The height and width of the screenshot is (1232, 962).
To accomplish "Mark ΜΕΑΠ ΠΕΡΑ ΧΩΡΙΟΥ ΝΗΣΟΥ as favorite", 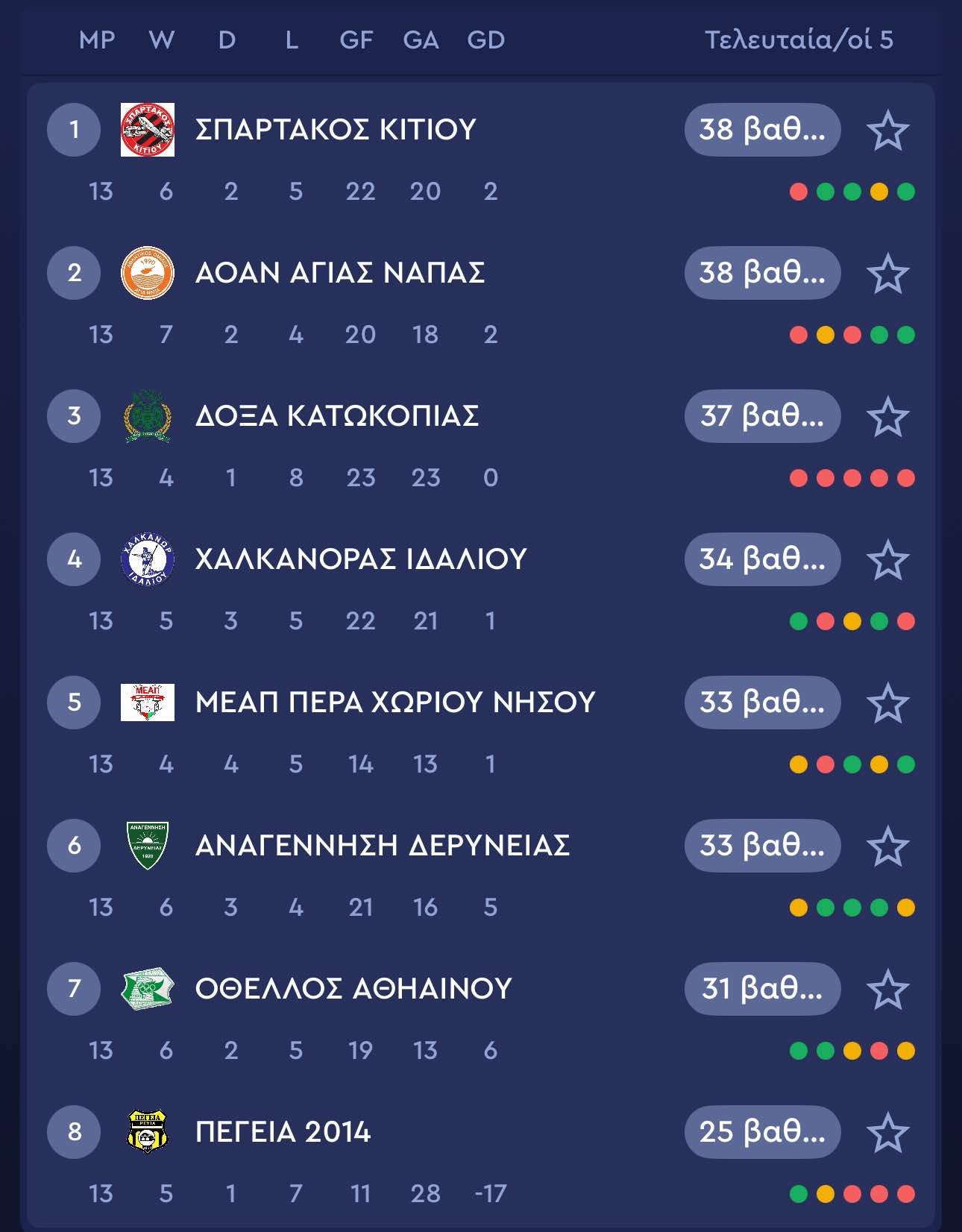I will coord(887,703).
